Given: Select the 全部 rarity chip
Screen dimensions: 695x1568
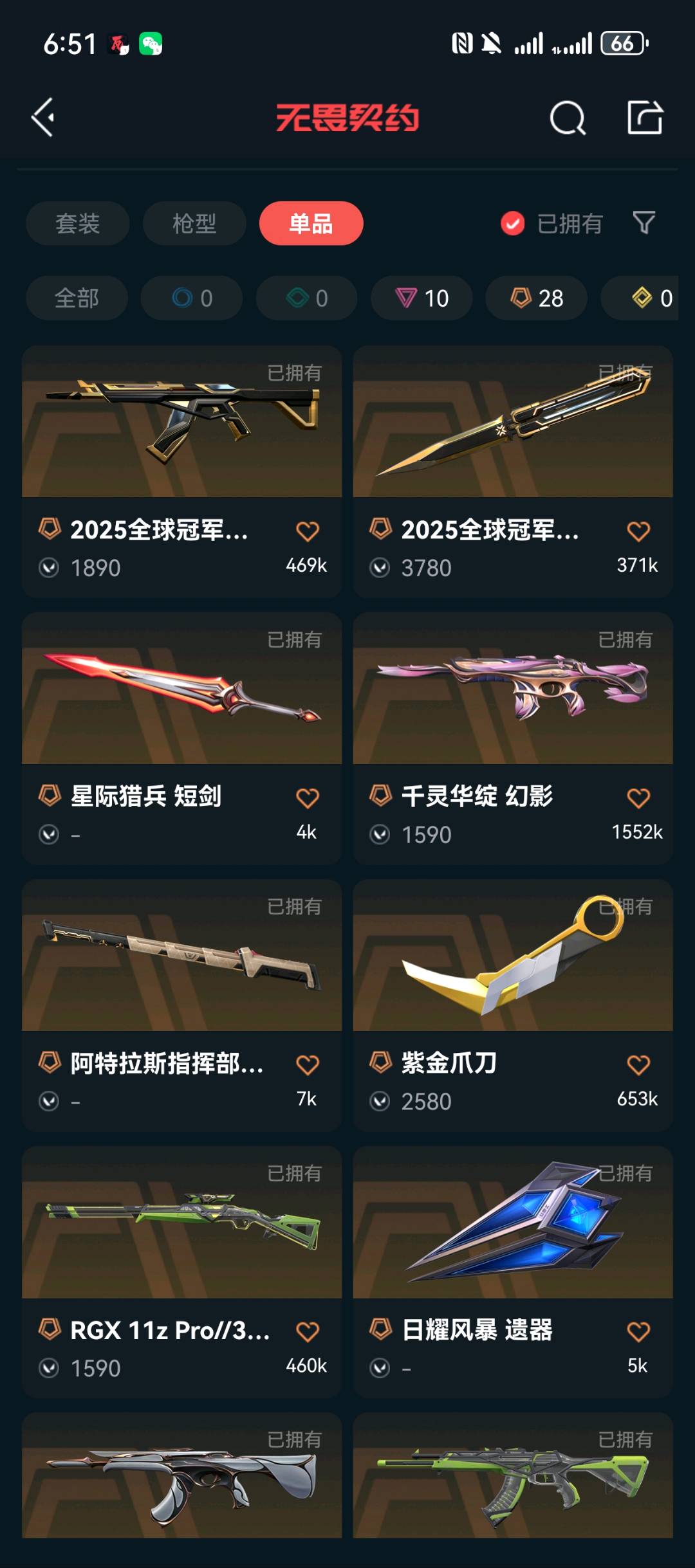Looking at the screenshot, I should click(77, 298).
